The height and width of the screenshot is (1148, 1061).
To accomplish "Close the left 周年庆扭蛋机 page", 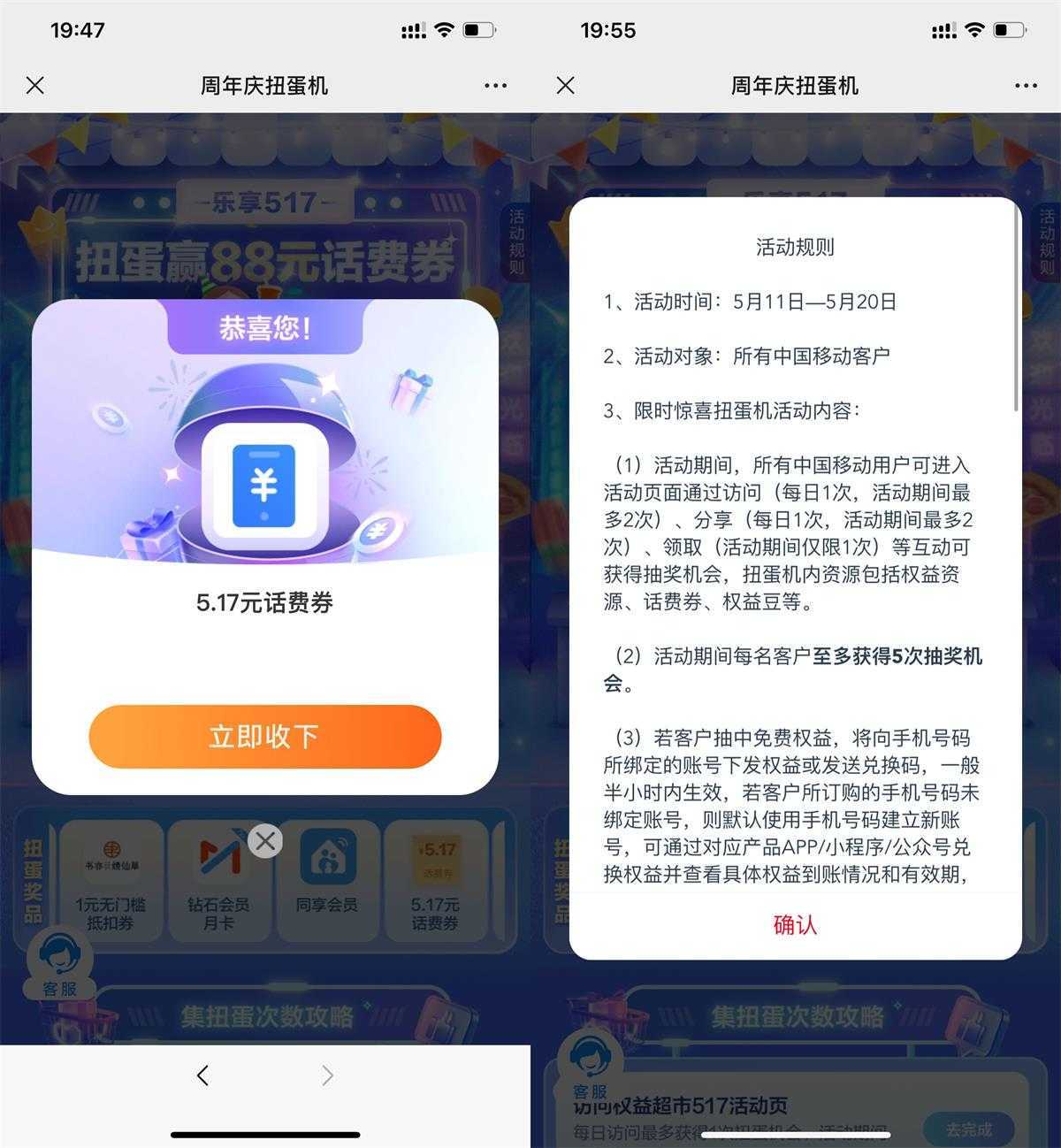I will tap(35, 85).
